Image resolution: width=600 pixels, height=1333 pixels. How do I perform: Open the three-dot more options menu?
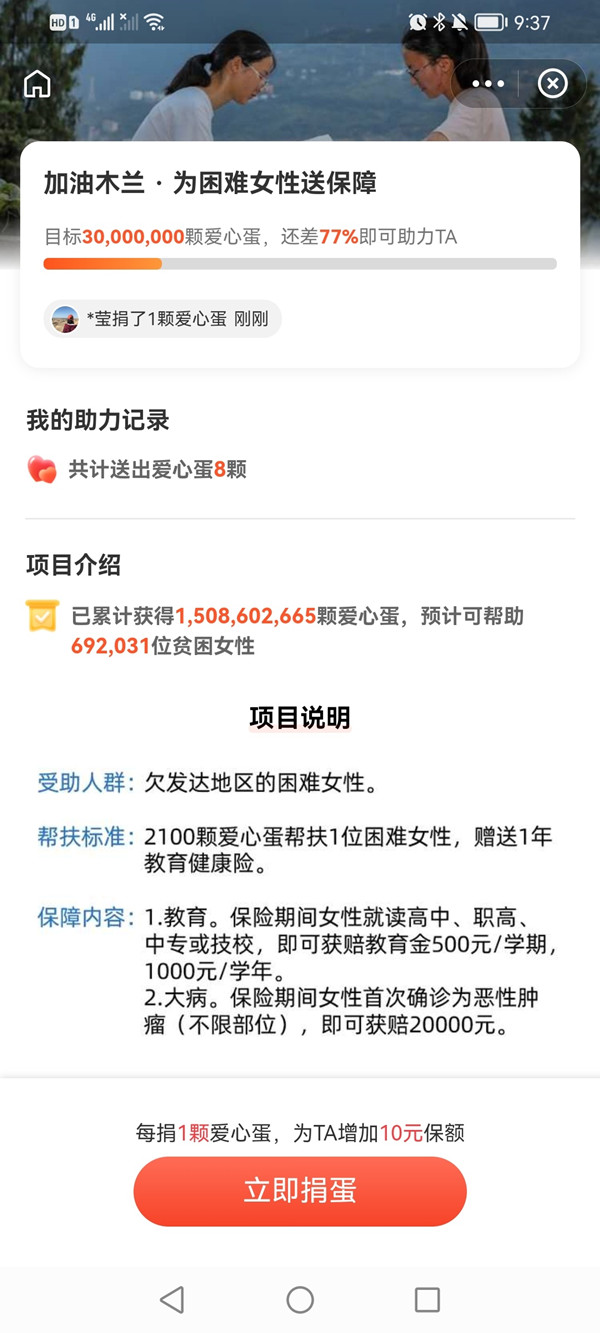pyautogui.click(x=488, y=84)
